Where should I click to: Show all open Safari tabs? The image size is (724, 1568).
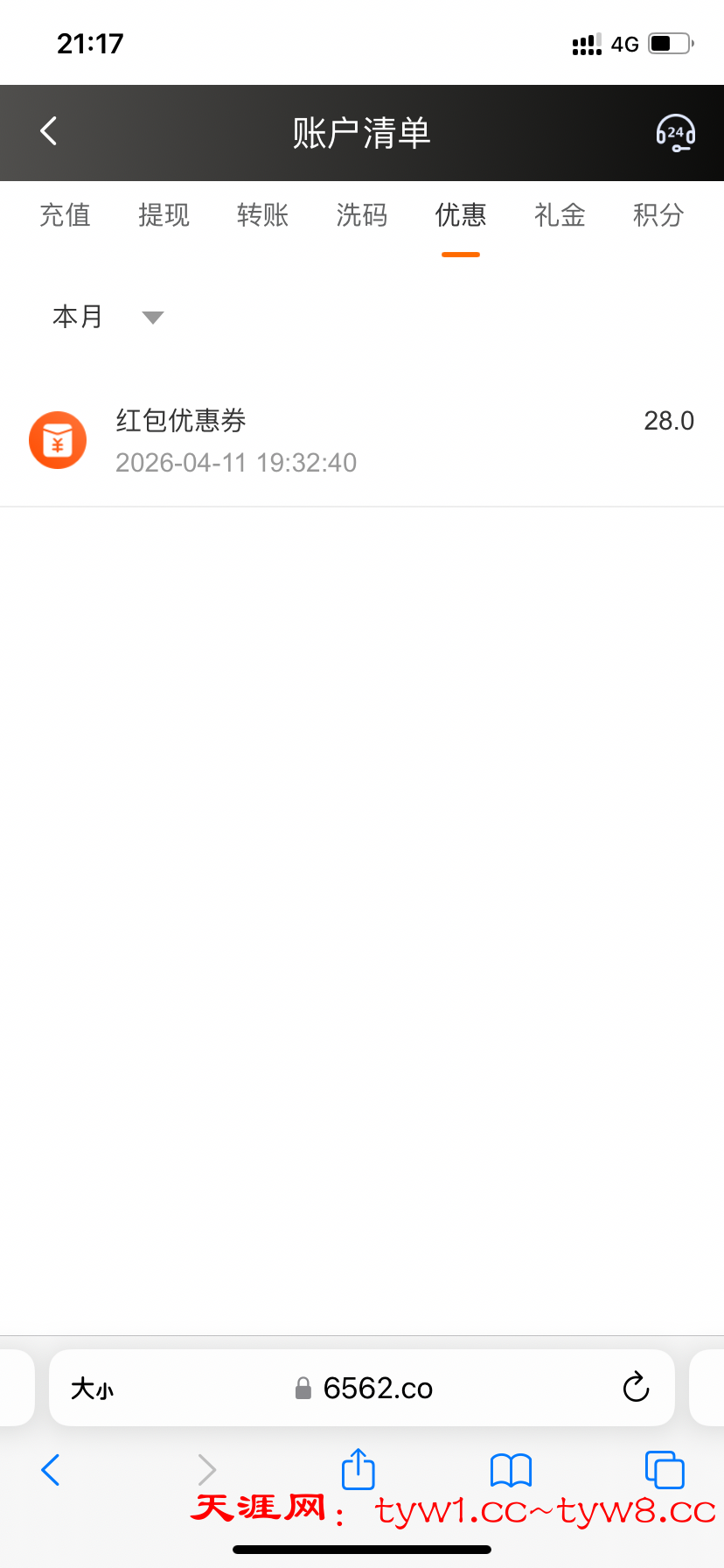664,1470
